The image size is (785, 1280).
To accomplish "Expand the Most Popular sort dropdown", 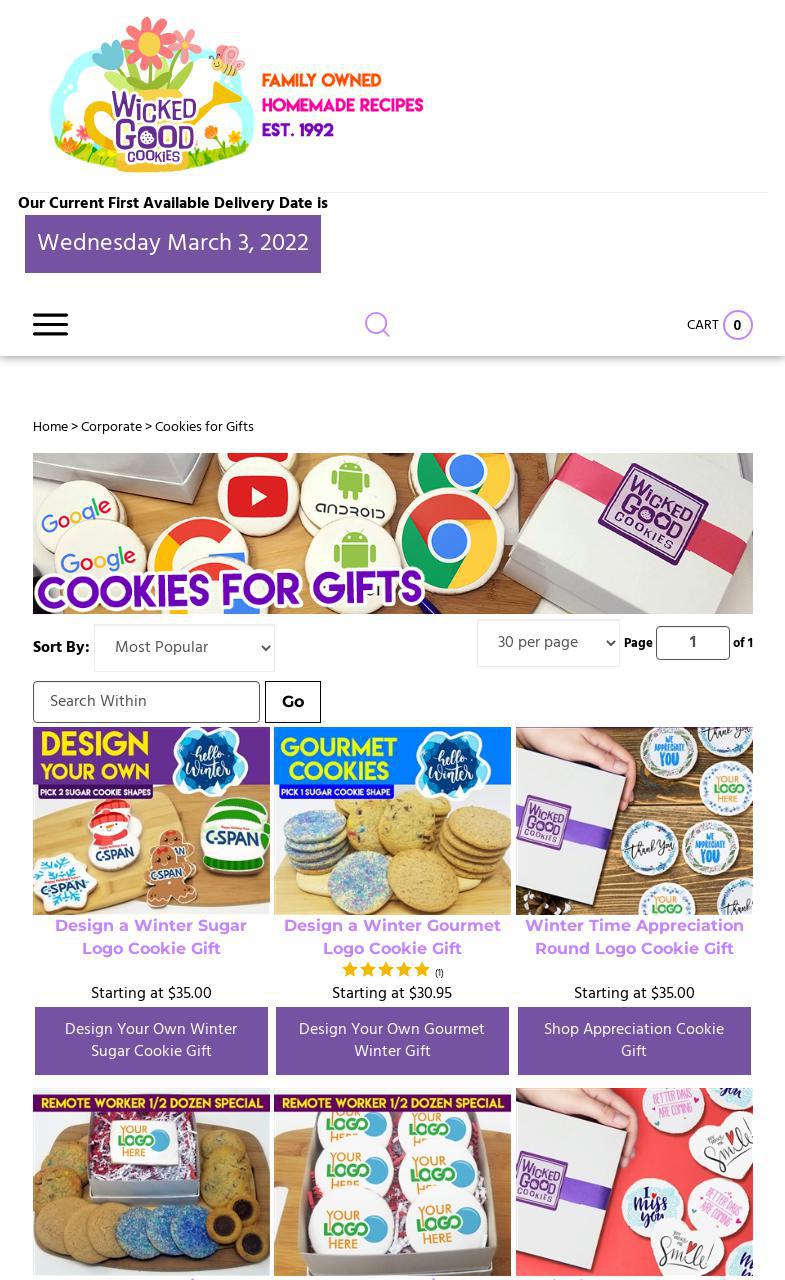I will tap(184, 648).
